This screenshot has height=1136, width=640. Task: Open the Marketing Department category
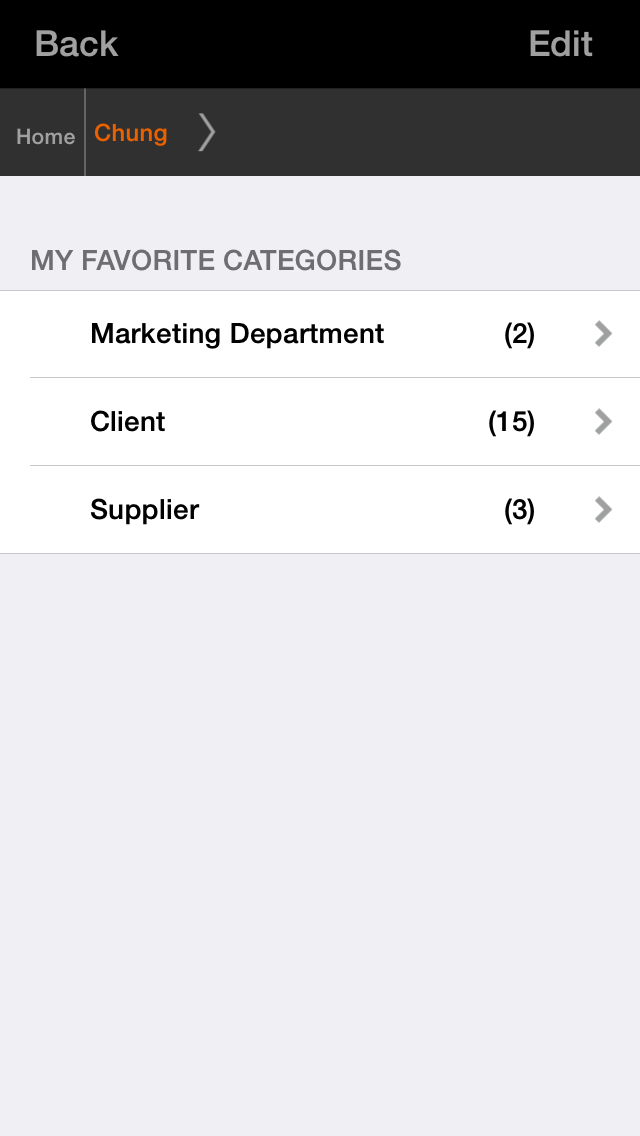click(320, 334)
